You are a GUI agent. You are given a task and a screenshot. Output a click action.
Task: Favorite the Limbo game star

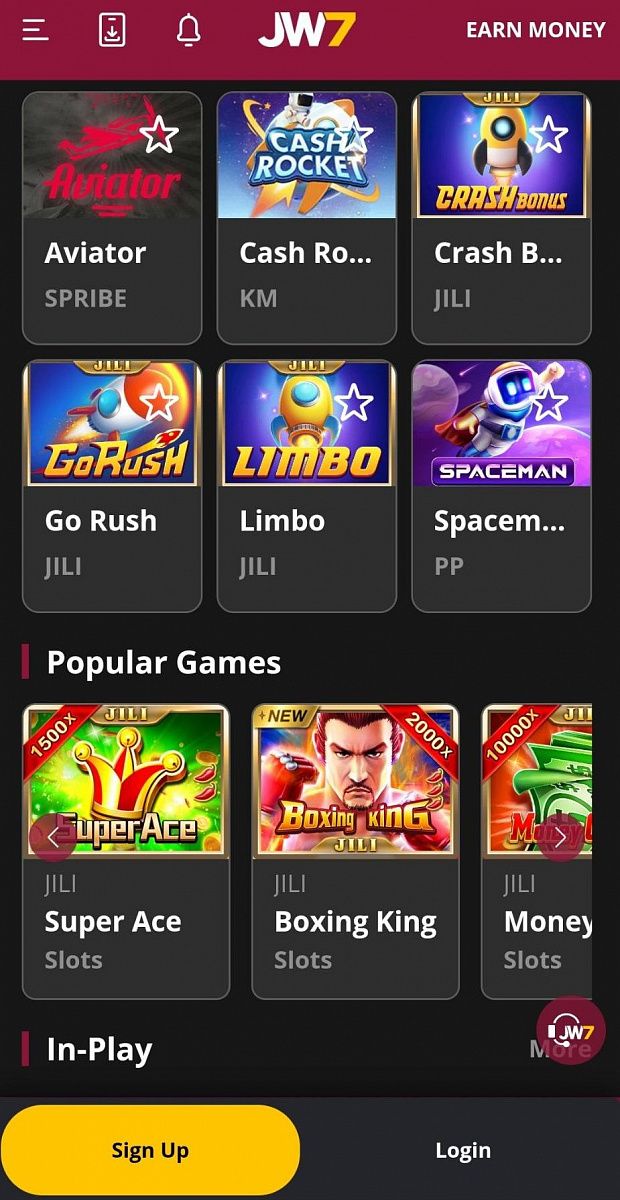click(x=353, y=403)
